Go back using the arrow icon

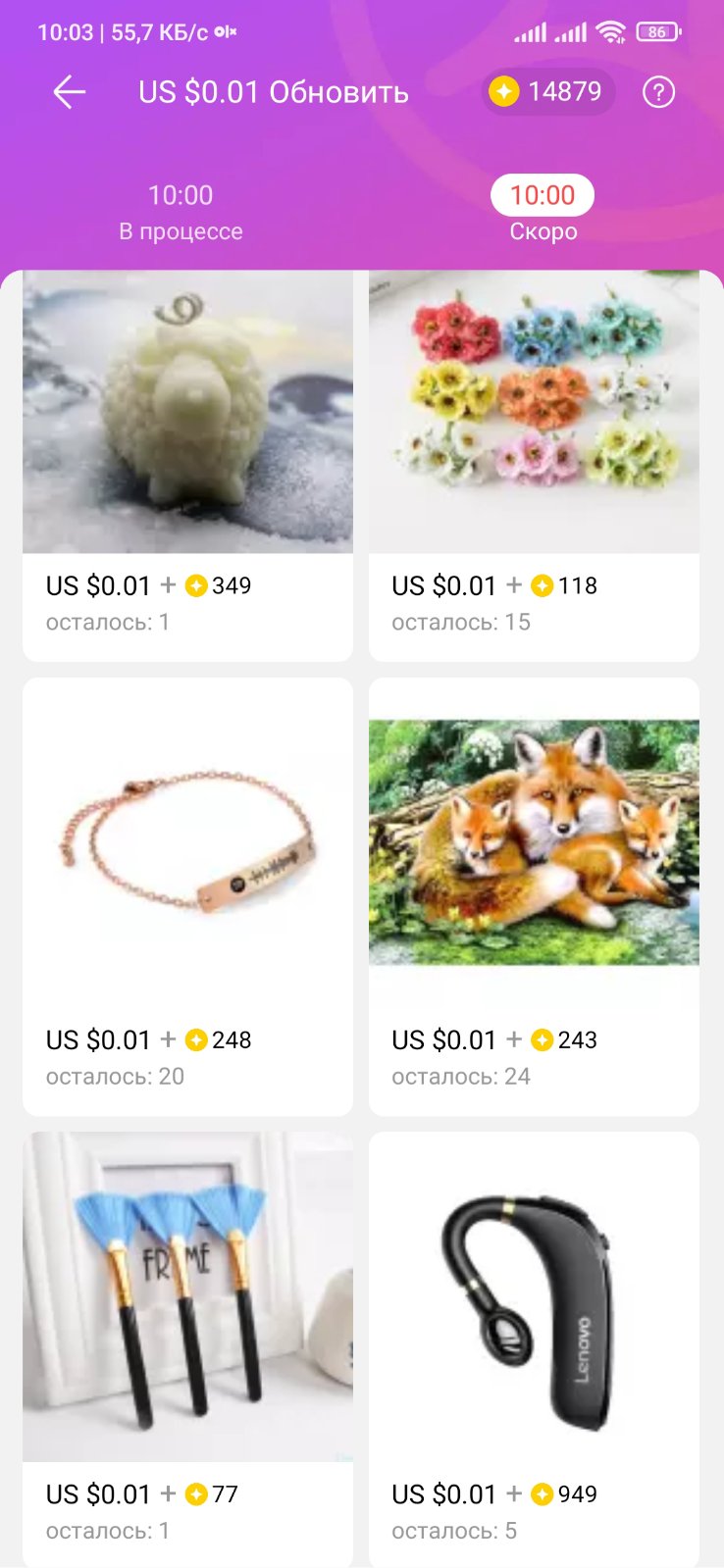70,93
